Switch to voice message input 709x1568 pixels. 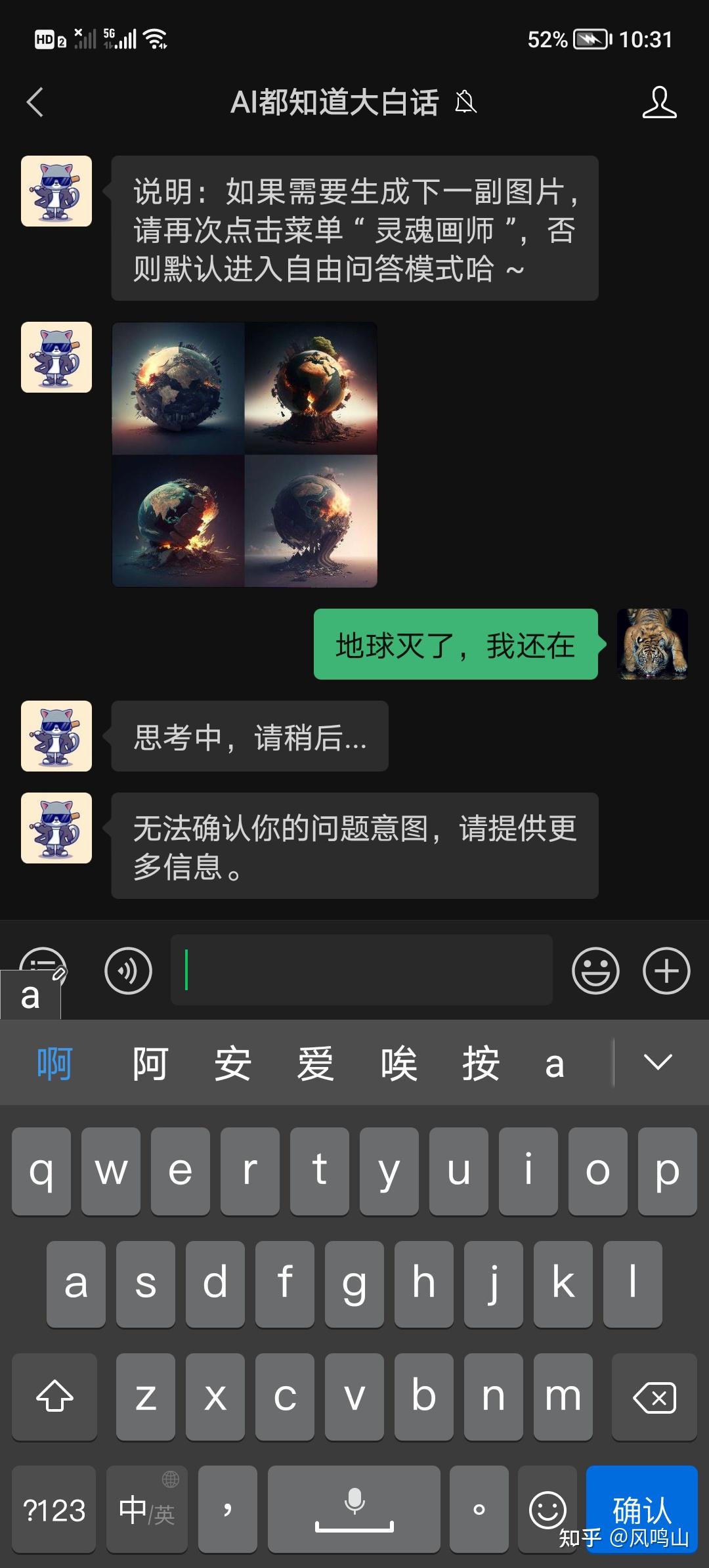pyautogui.click(x=128, y=970)
